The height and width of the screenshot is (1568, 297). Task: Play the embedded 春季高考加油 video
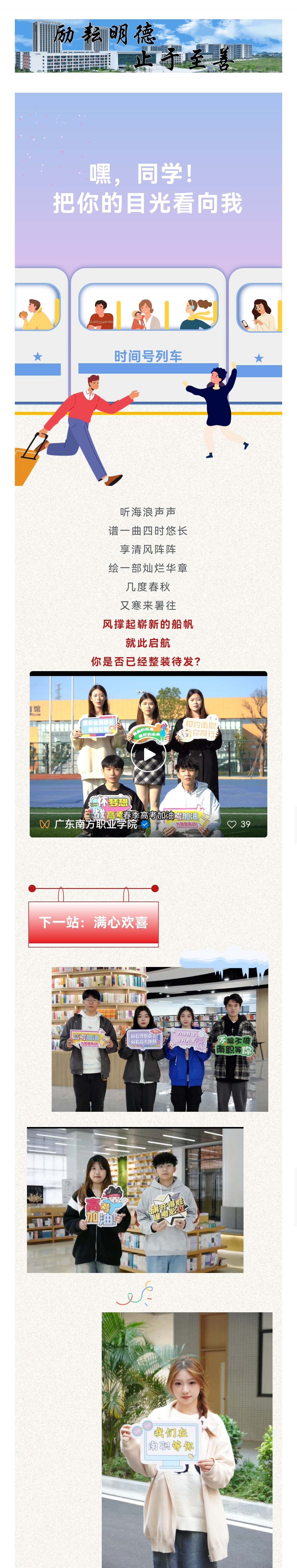148,755
